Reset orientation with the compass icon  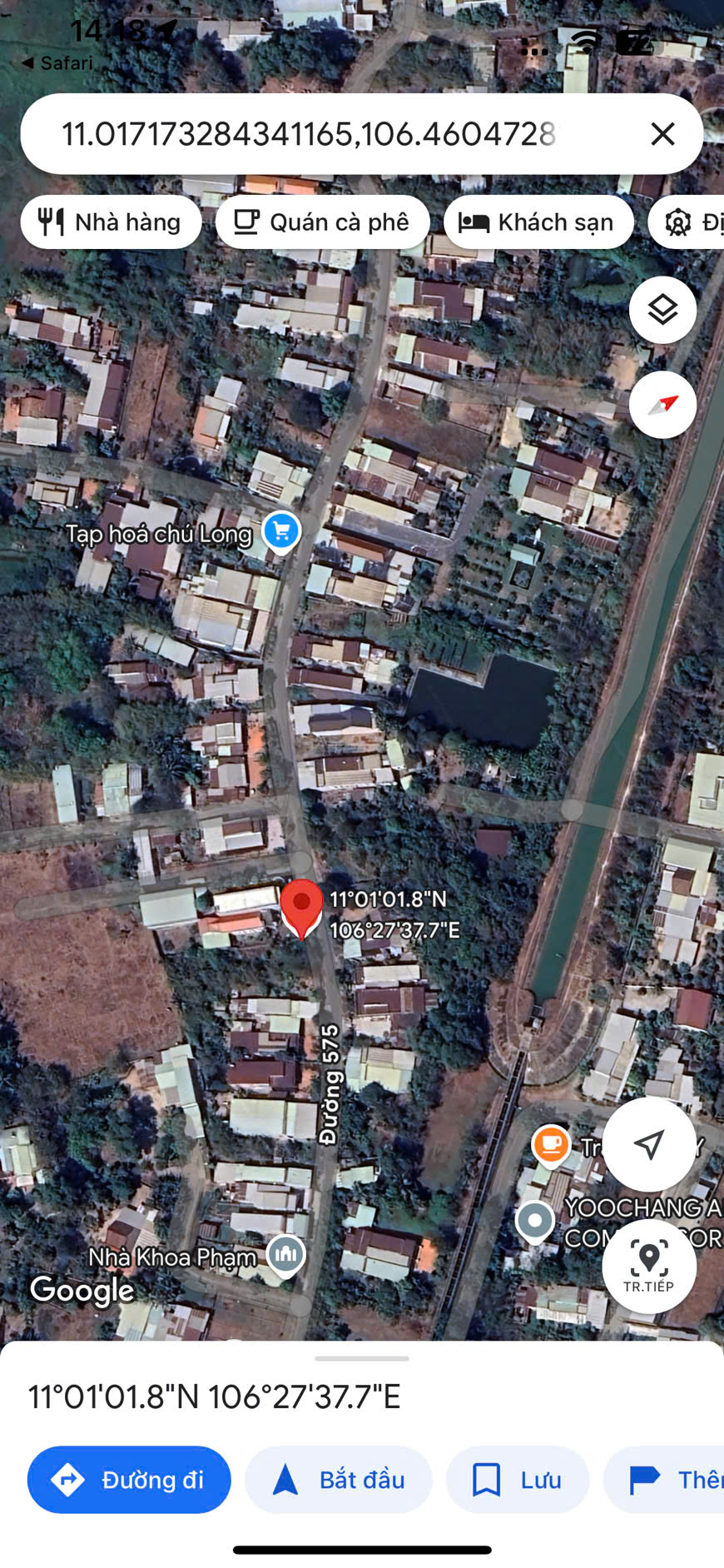pos(662,405)
